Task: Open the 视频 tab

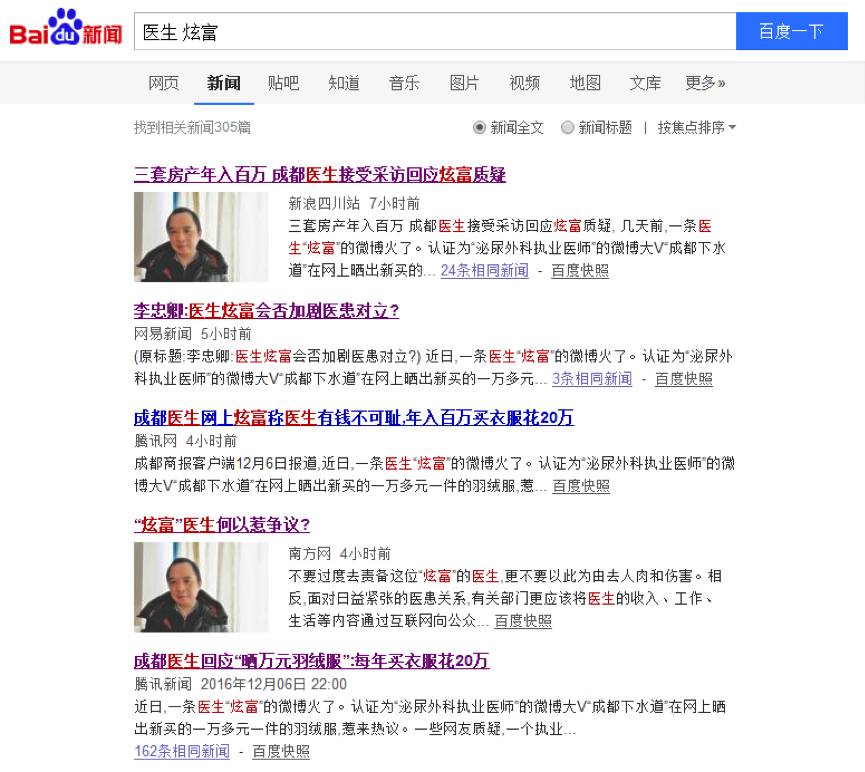Action: (524, 83)
